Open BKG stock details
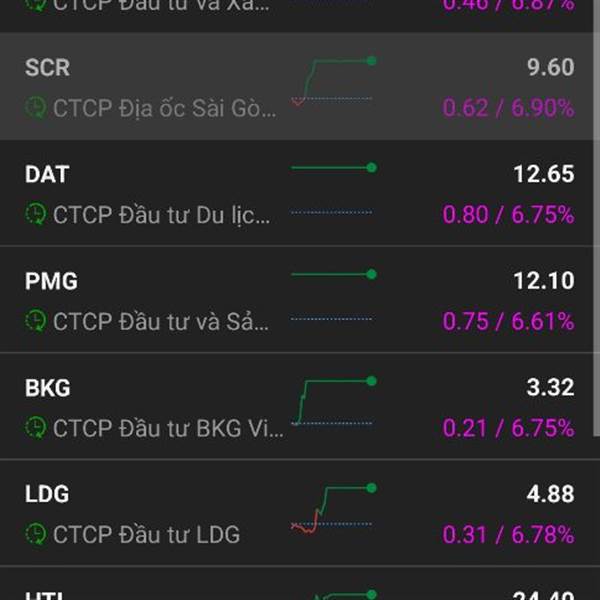This screenshot has width=600, height=600. click(300, 407)
